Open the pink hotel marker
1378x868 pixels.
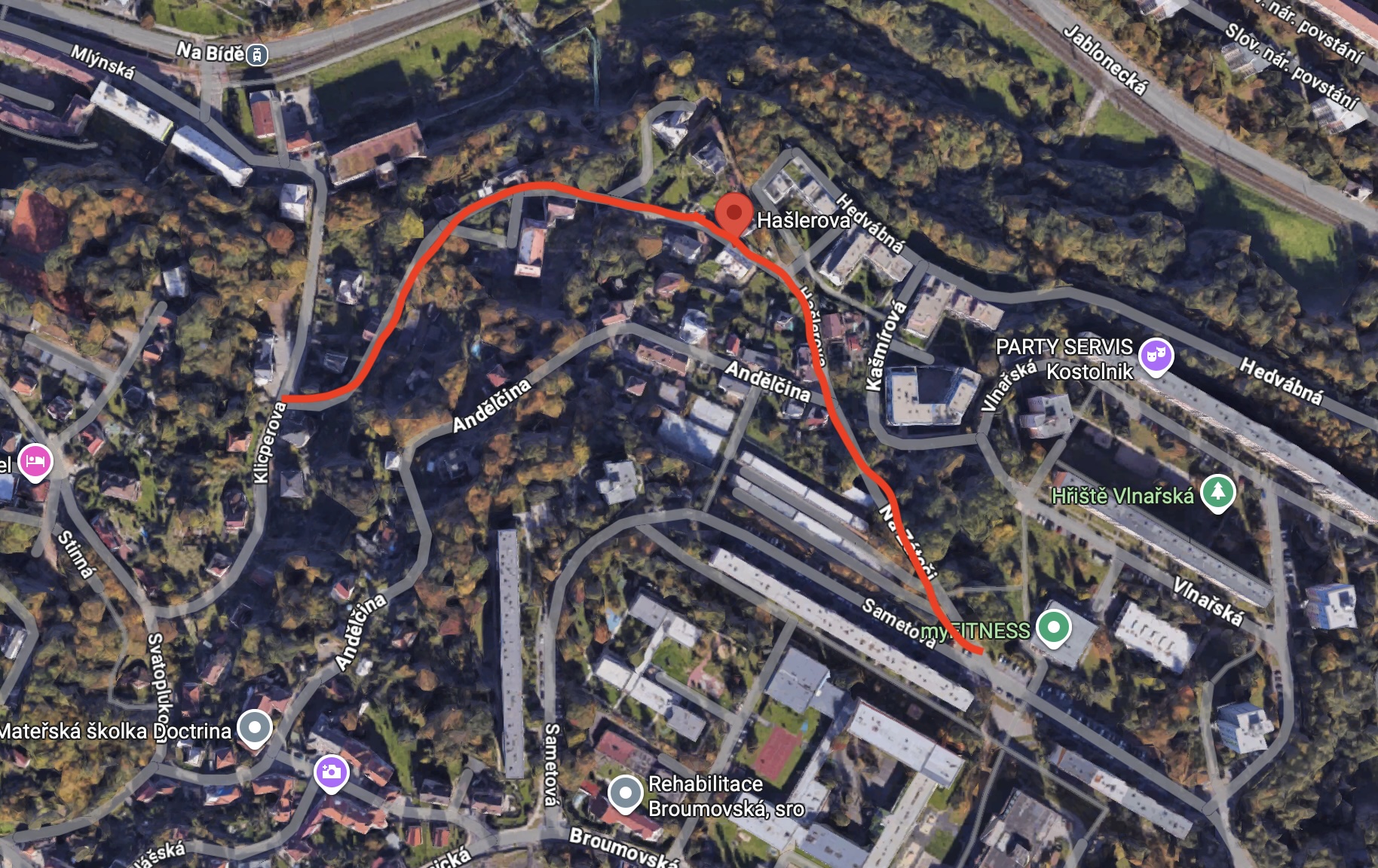(35, 460)
